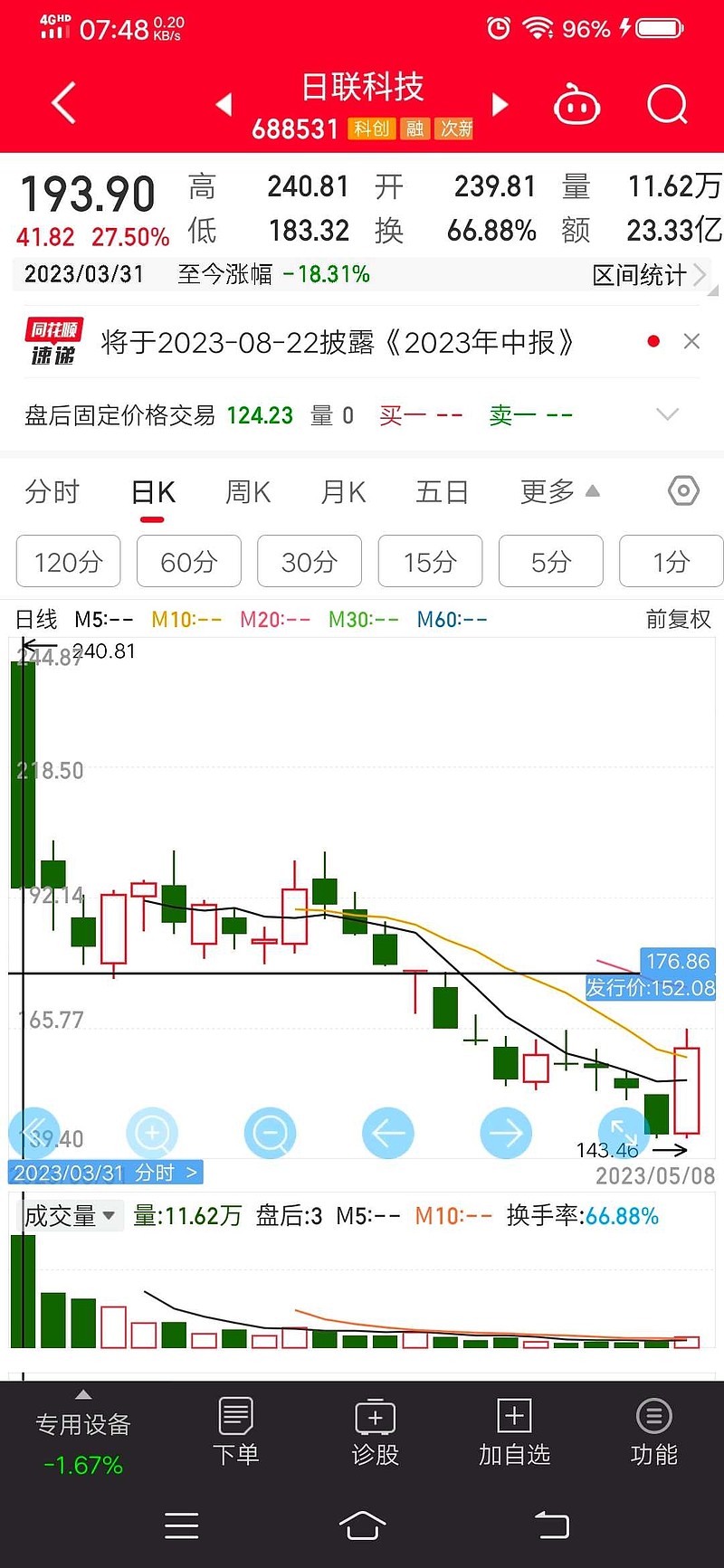724x1568 pixels.
Task: Add stock via 加自选
Action: click(x=514, y=1432)
